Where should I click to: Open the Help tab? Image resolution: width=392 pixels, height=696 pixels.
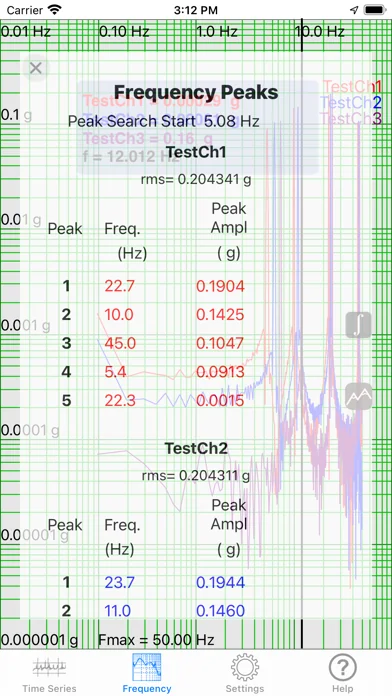coord(343,674)
